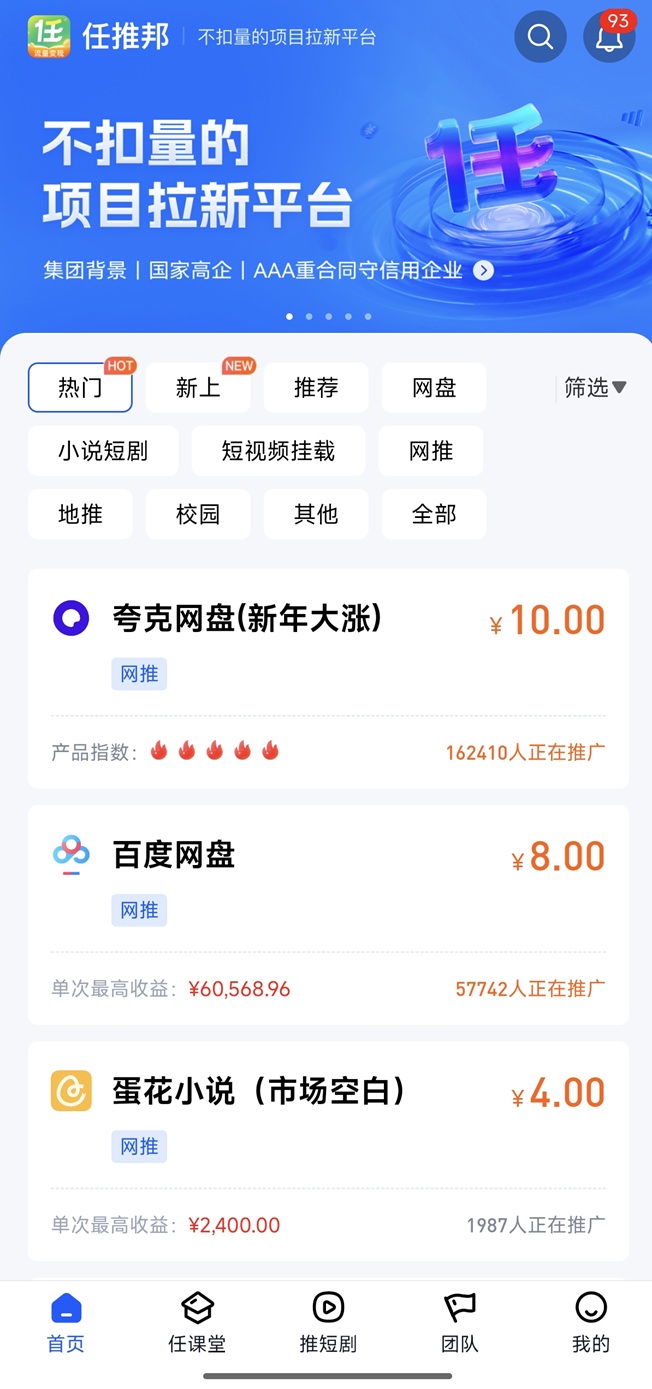Select the 其他 category chip
The height and width of the screenshot is (1389, 652).
[x=316, y=514]
